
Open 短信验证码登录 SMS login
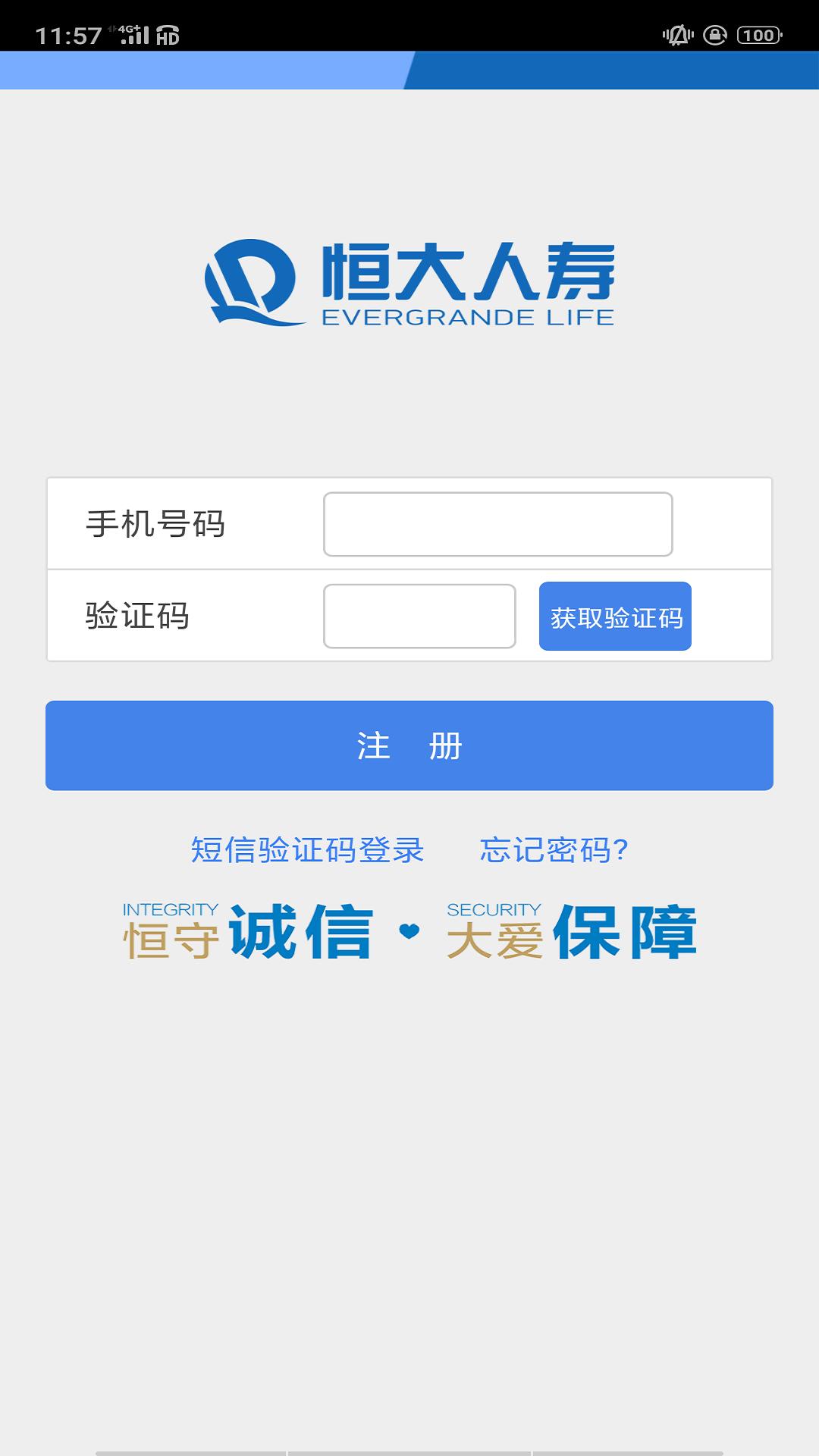pos(306,852)
